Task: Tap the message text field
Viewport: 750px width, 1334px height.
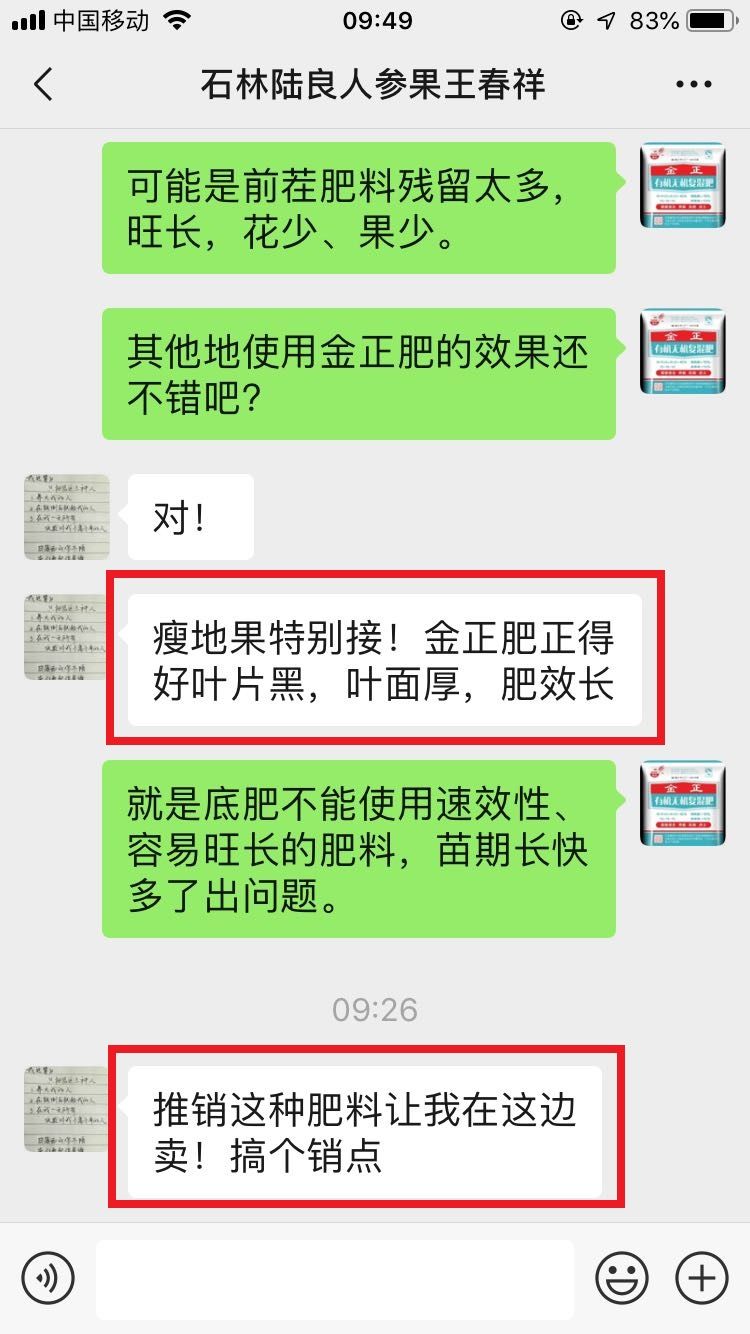Action: [x=335, y=1278]
